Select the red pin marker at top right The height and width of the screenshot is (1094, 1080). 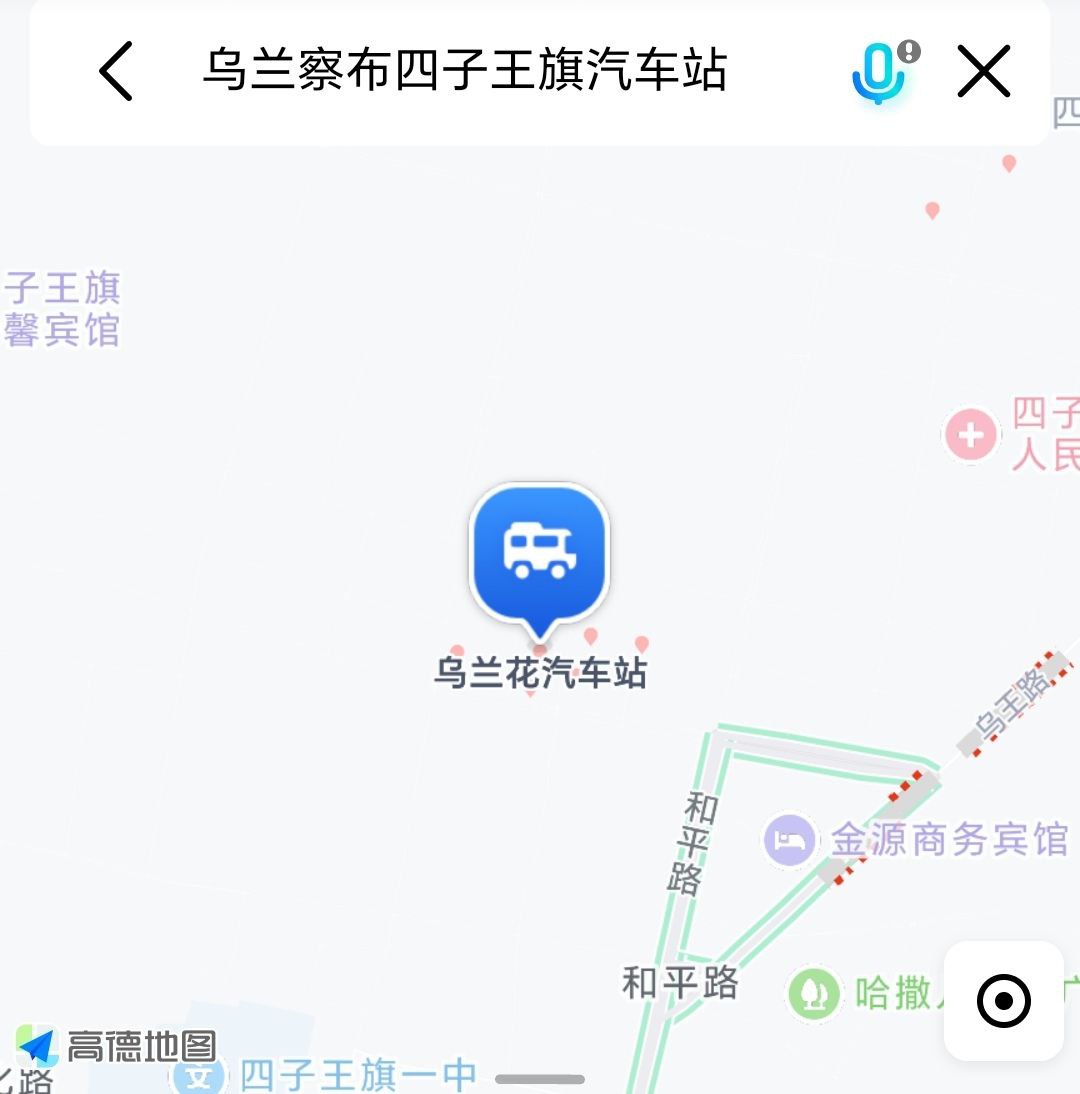[1007, 163]
